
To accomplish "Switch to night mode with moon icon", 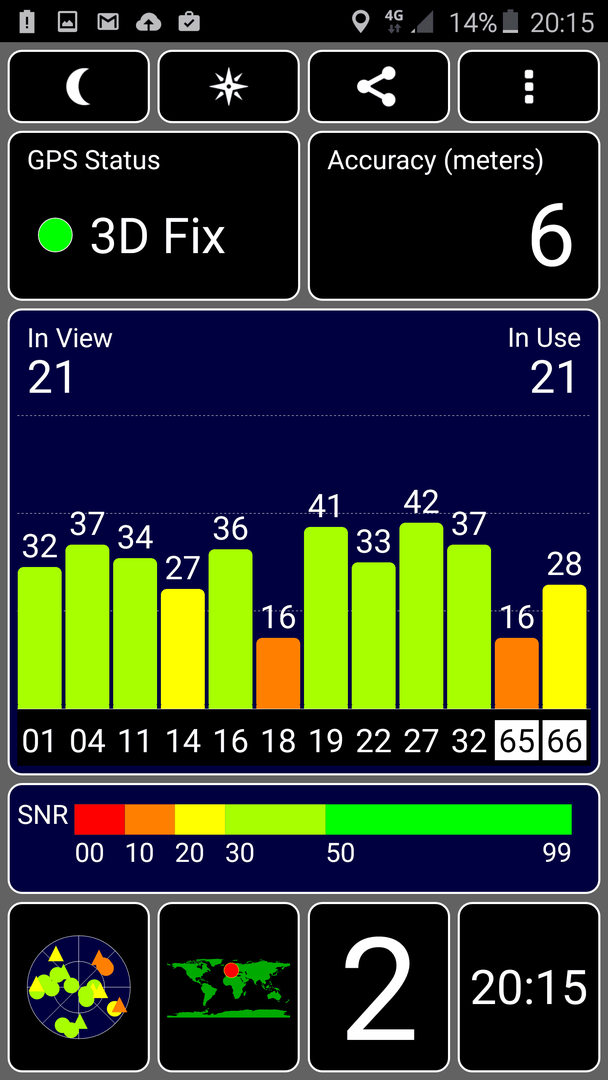I will 78,87.
